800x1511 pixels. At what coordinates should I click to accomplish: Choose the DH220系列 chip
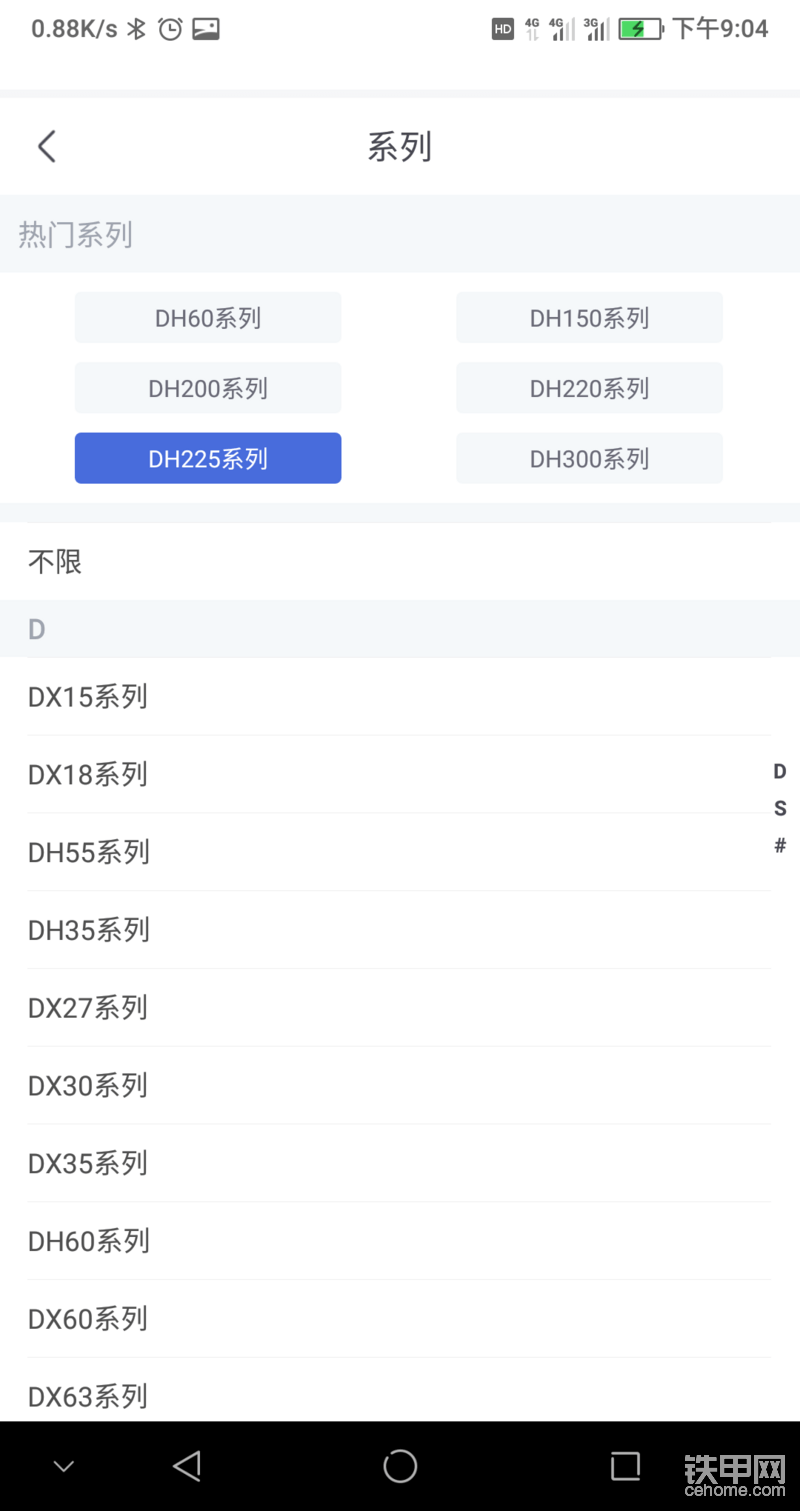coord(590,388)
